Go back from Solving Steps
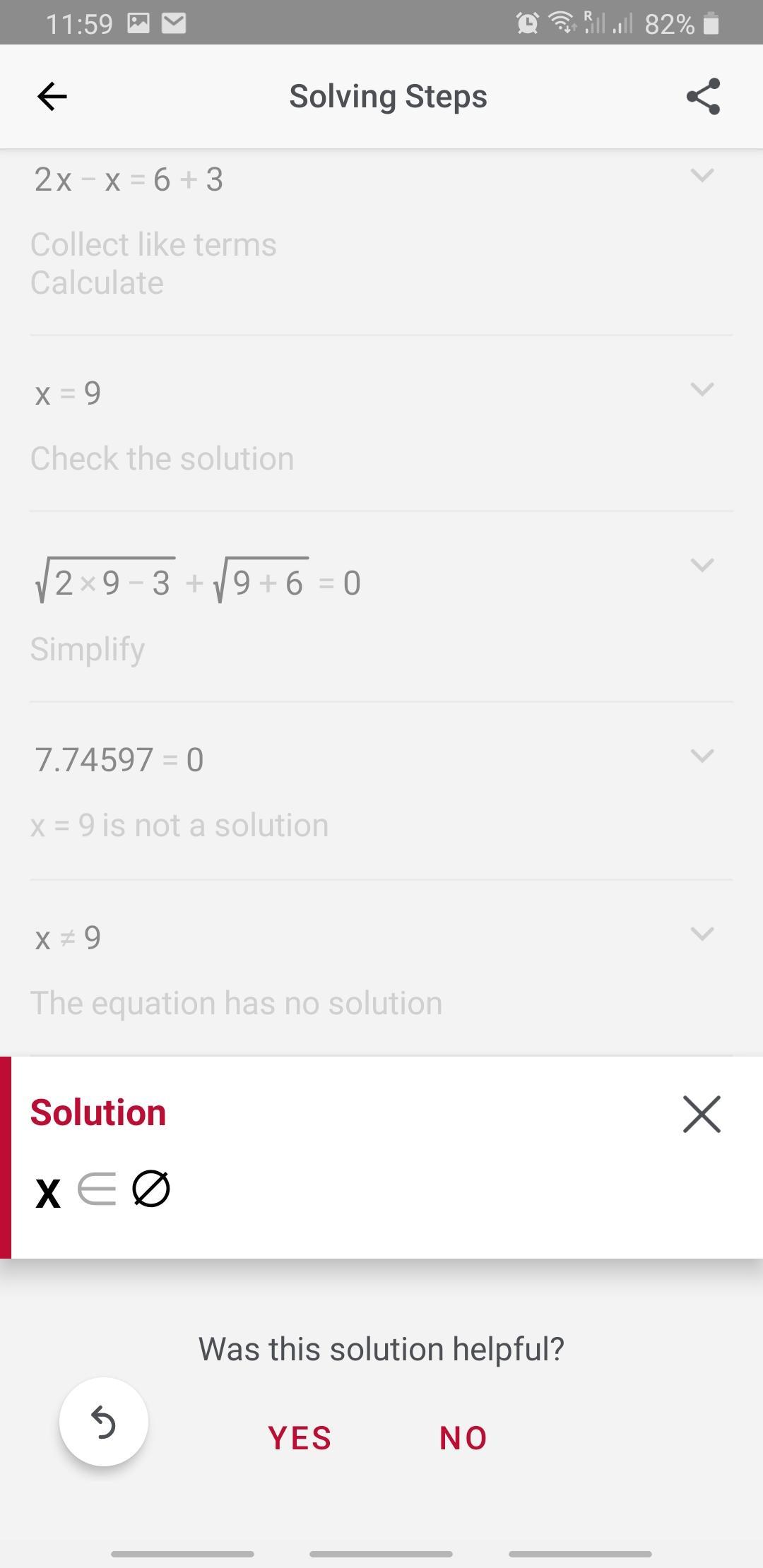Viewport: 763px width, 1568px height. tap(52, 96)
